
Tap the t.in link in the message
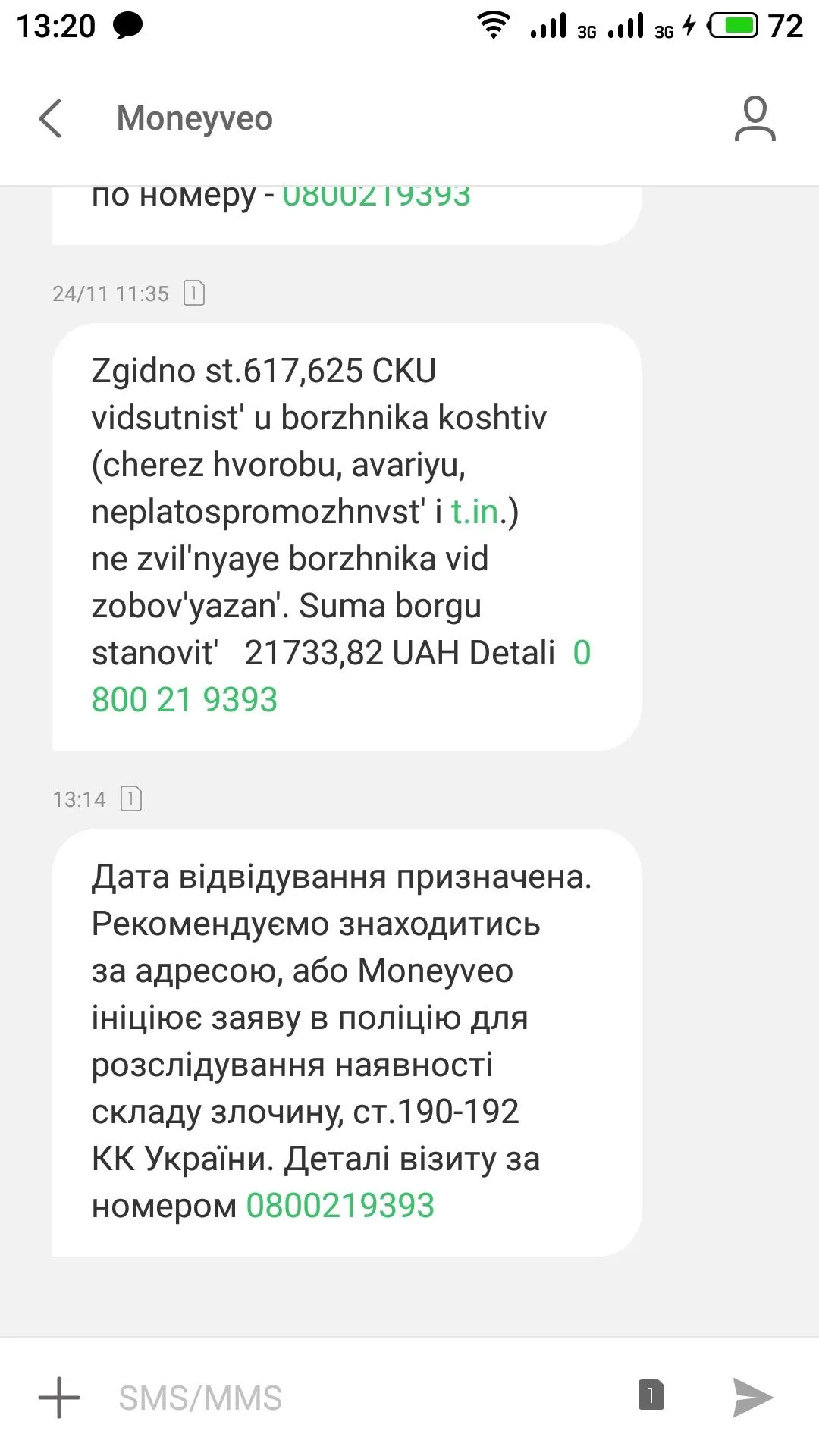[475, 512]
